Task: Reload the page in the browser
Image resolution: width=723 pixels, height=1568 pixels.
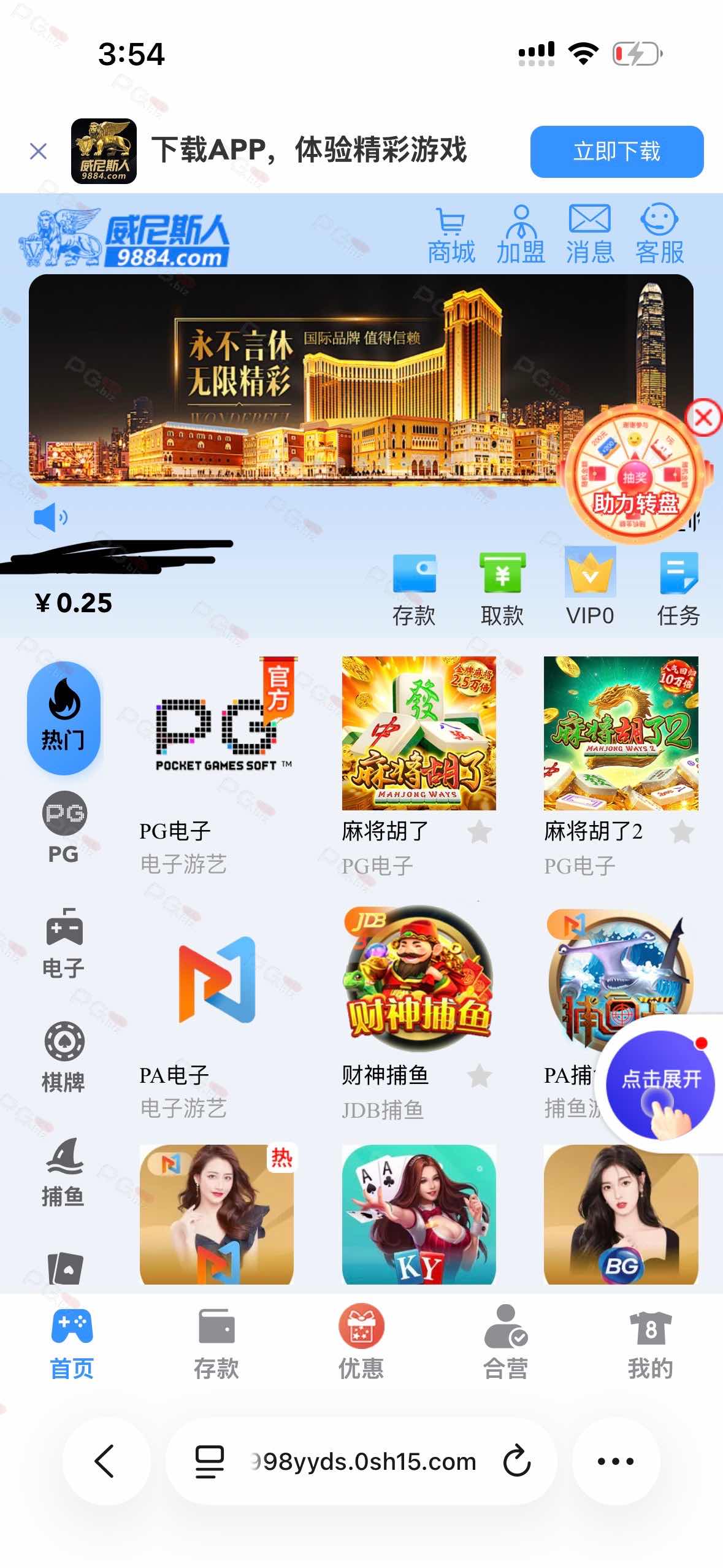Action: coord(517,1461)
